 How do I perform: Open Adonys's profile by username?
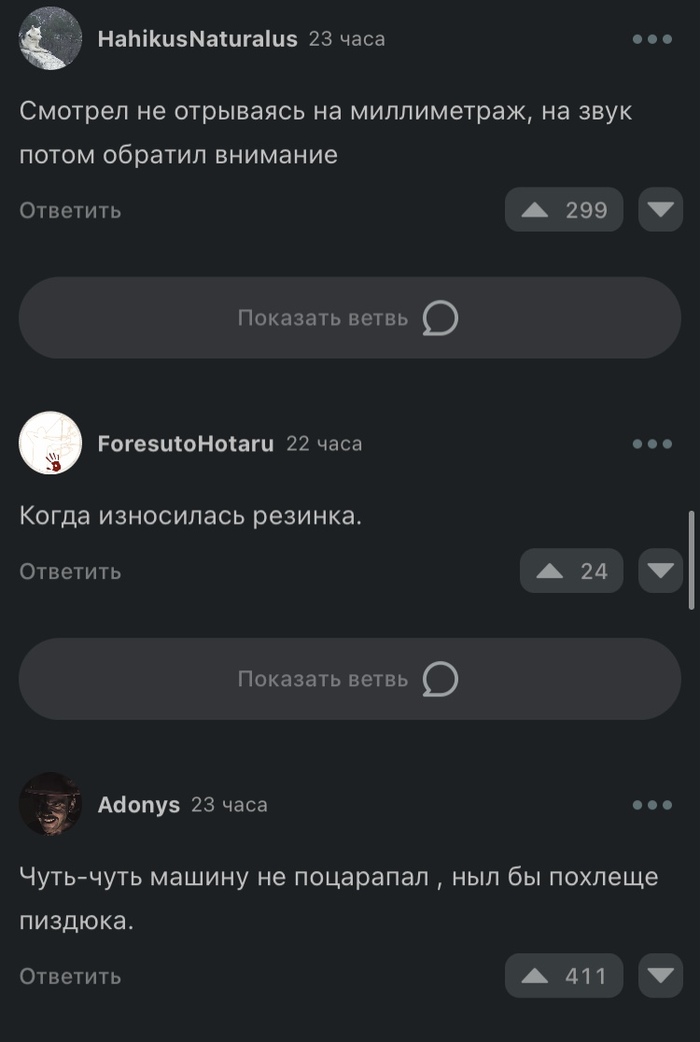pyautogui.click(x=139, y=804)
